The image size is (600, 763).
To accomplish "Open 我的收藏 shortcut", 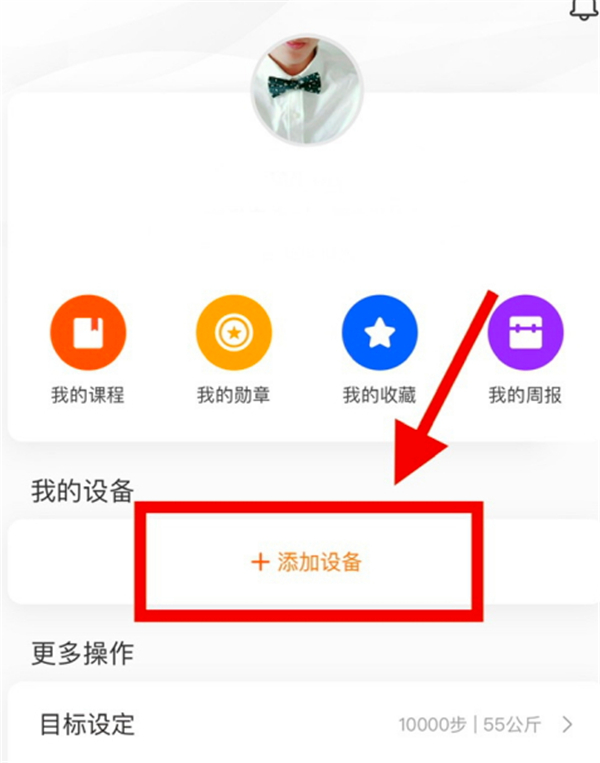I will [x=380, y=336].
